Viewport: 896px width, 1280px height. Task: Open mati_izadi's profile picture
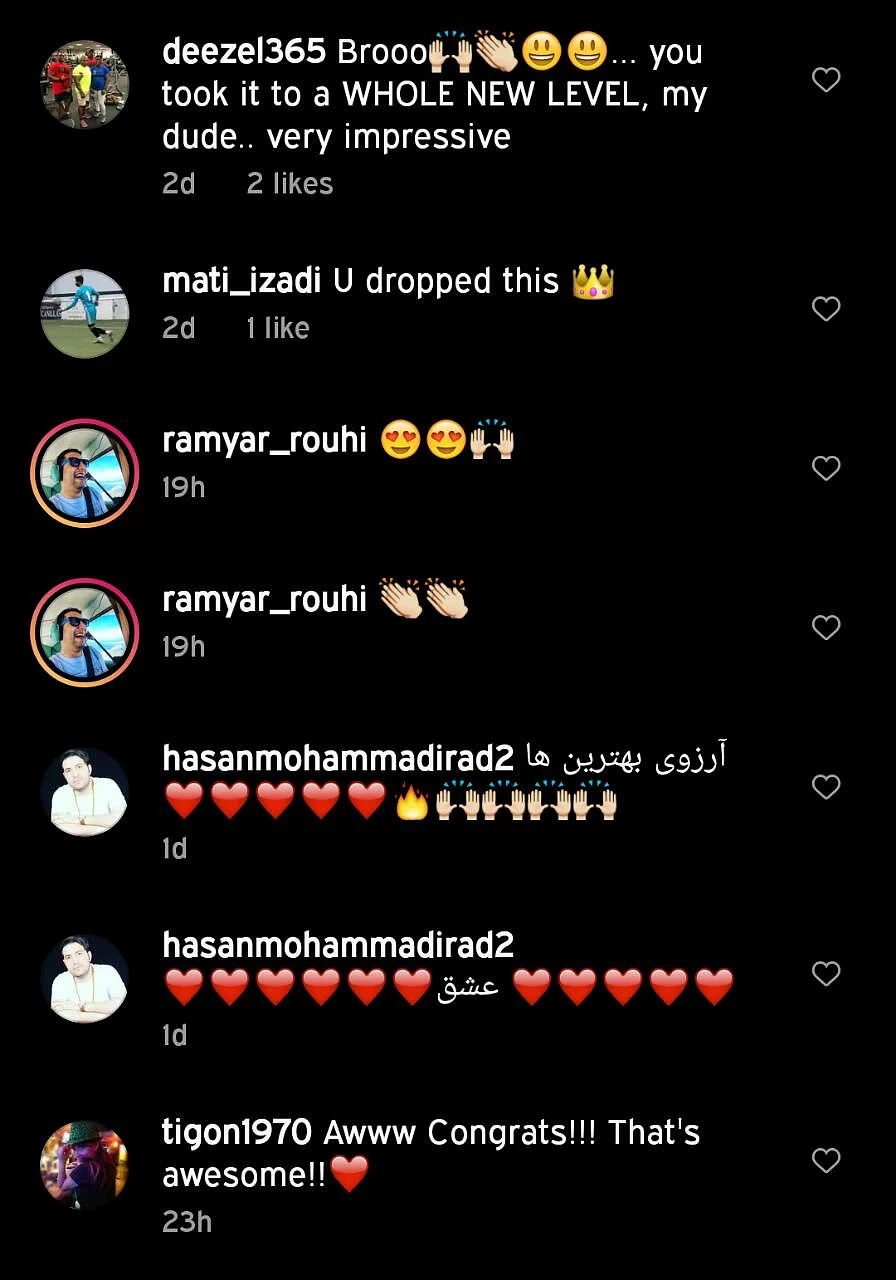[x=85, y=313]
